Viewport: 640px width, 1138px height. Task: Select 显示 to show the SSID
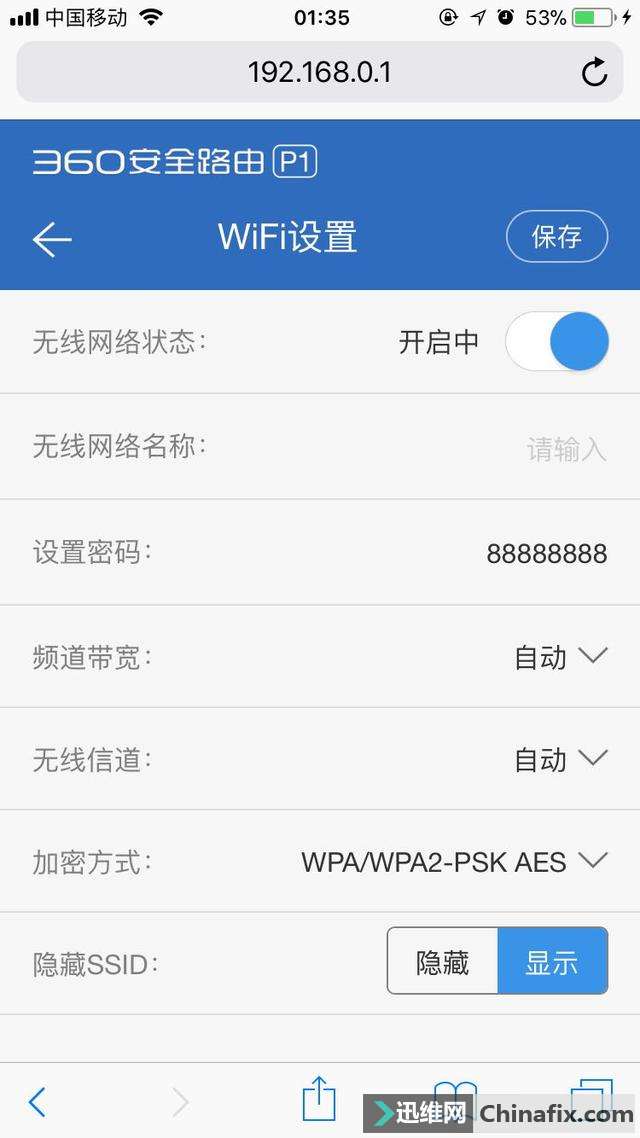[552, 961]
